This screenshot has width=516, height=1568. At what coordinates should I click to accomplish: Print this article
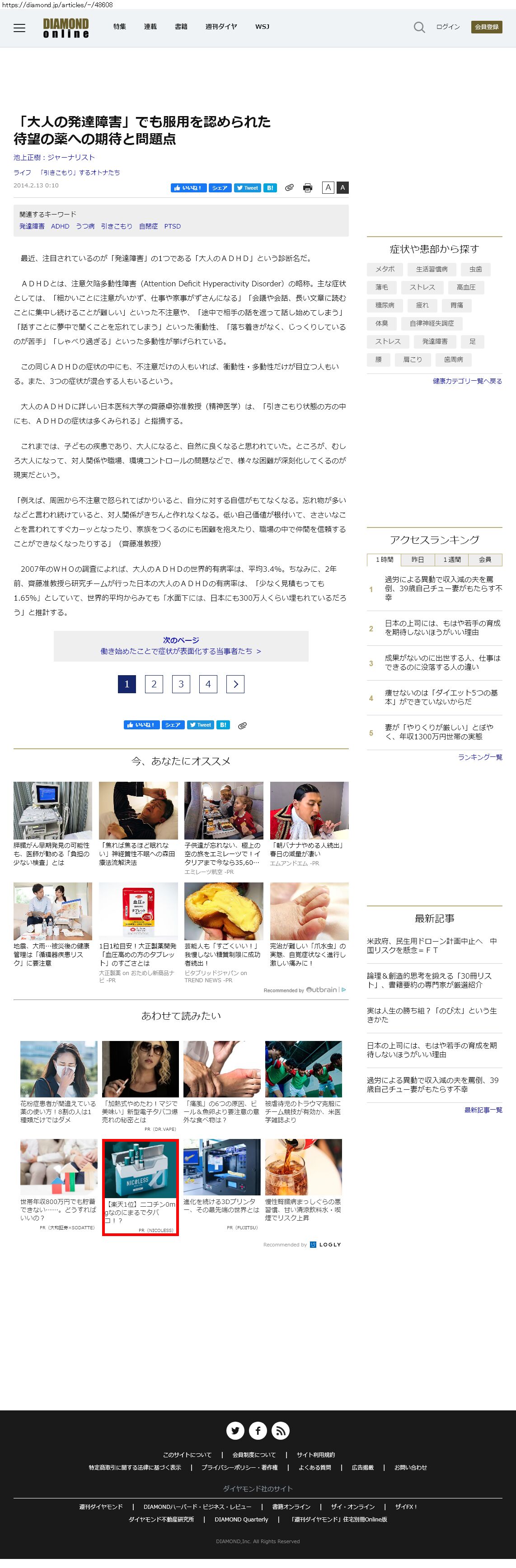click(308, 188)
